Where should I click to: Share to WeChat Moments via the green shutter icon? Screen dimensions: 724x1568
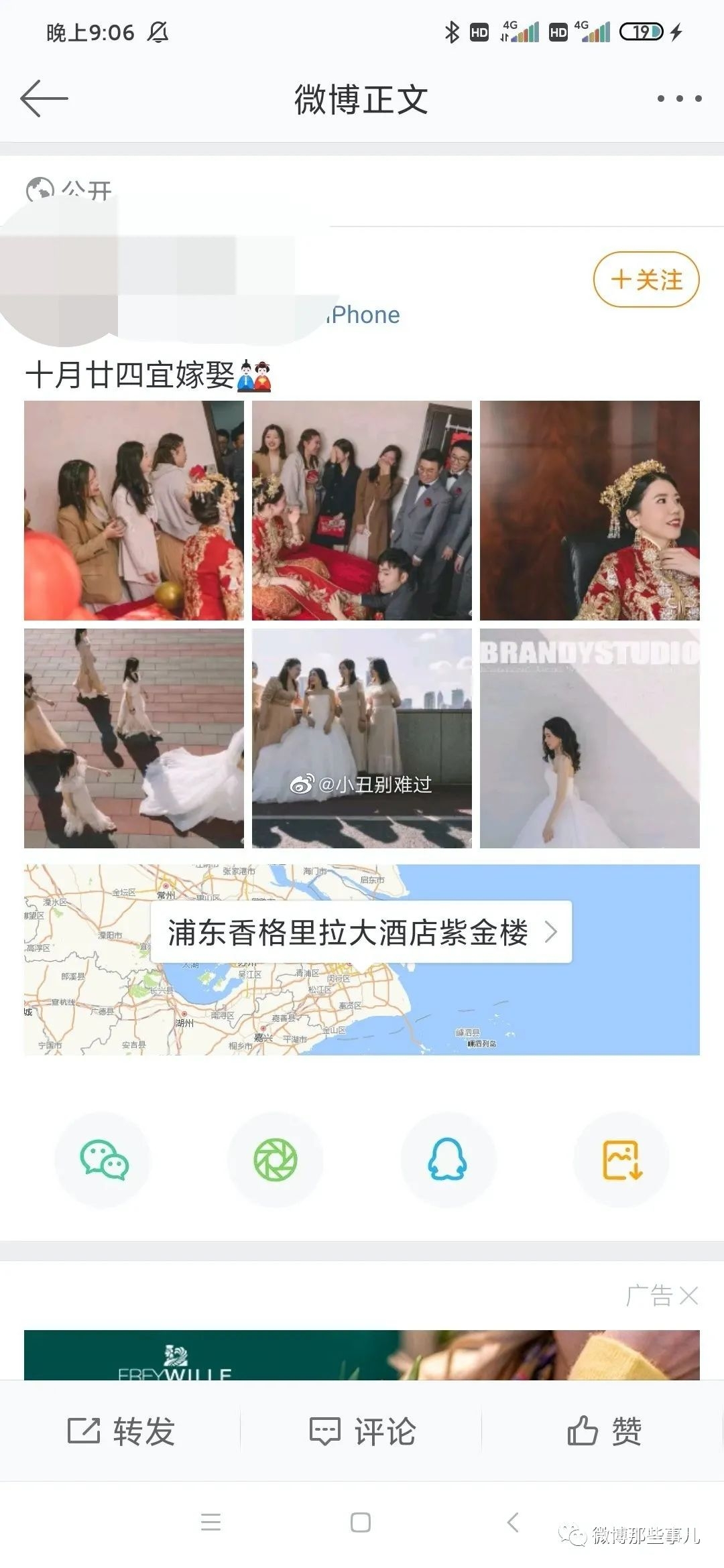tap(276, 1160)
